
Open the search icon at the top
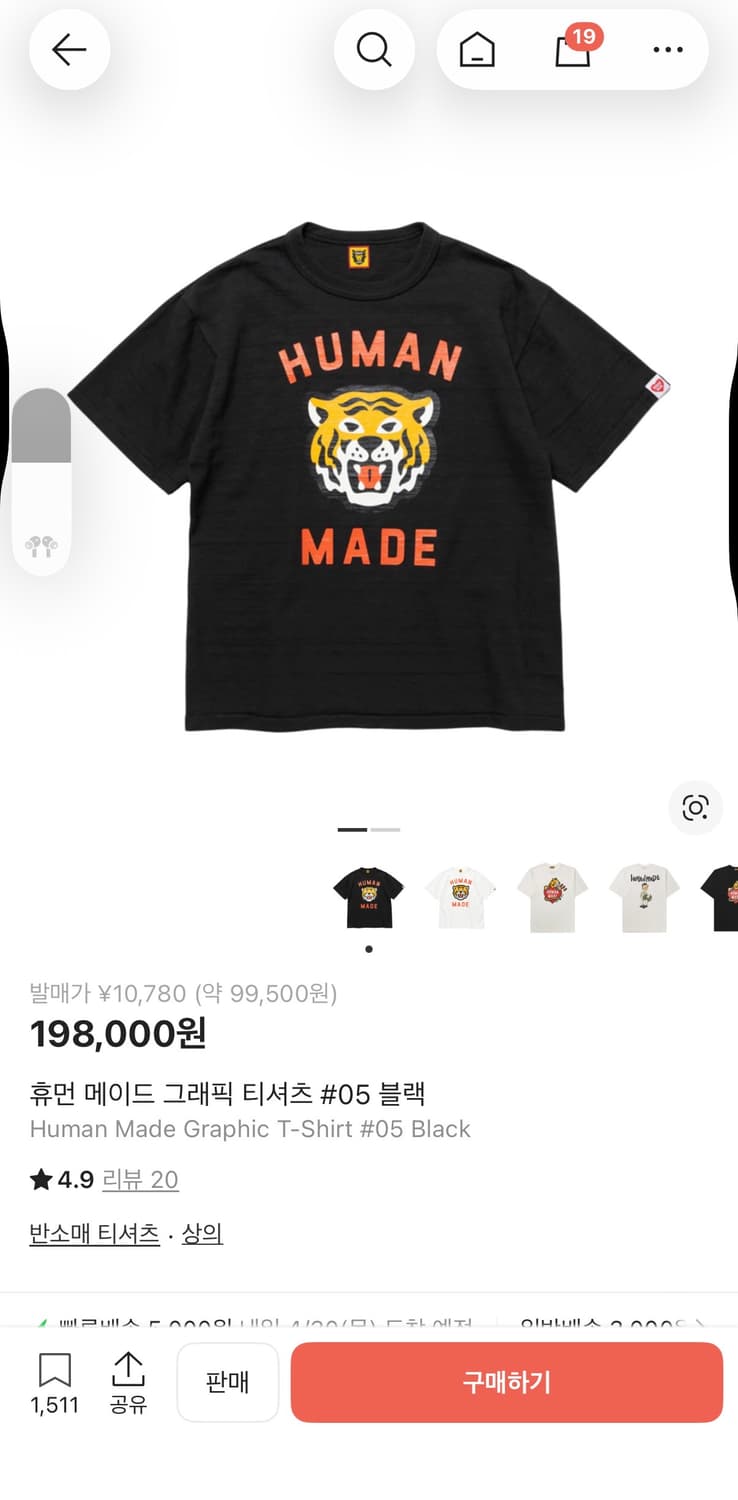[374, 49]
